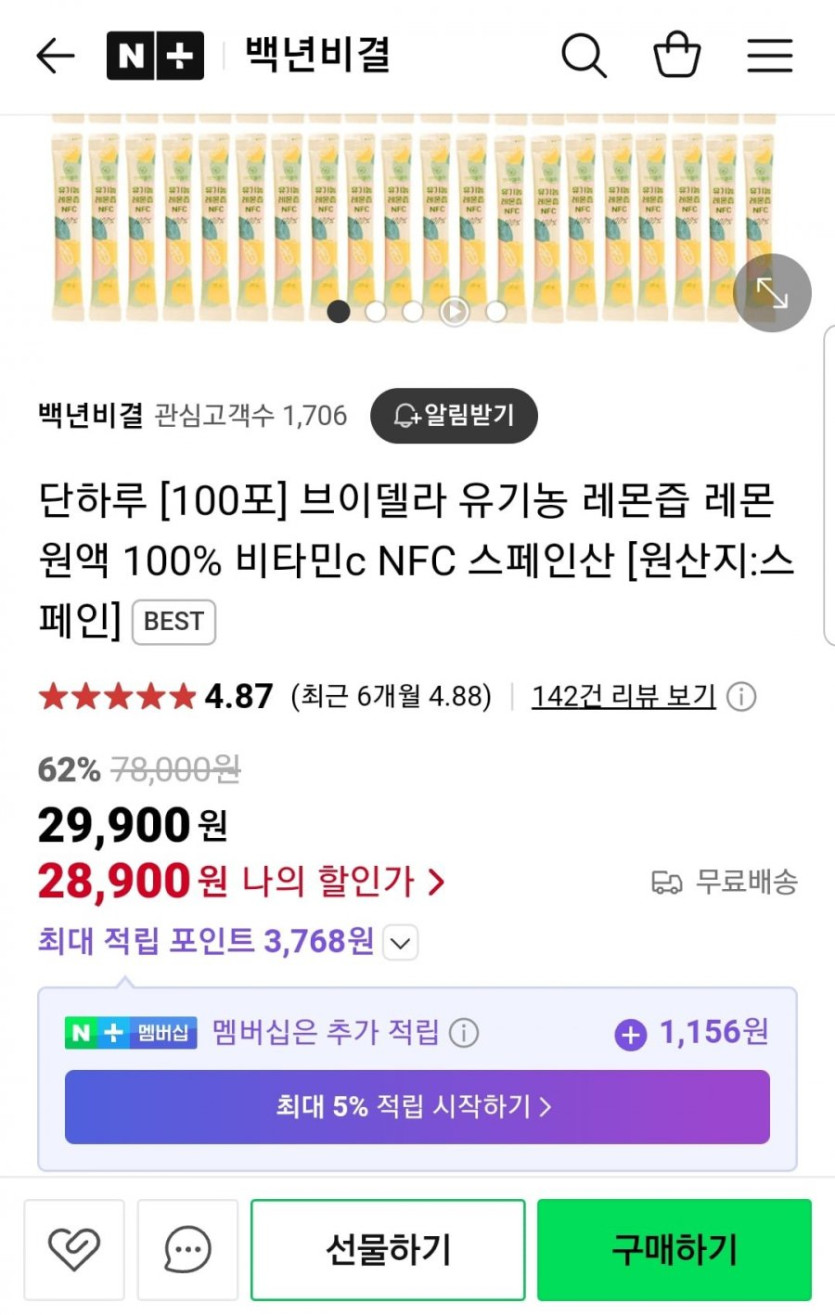Tap 구매하기 to purchase
Viewport: 835px width, 1315px height.
673,1249
